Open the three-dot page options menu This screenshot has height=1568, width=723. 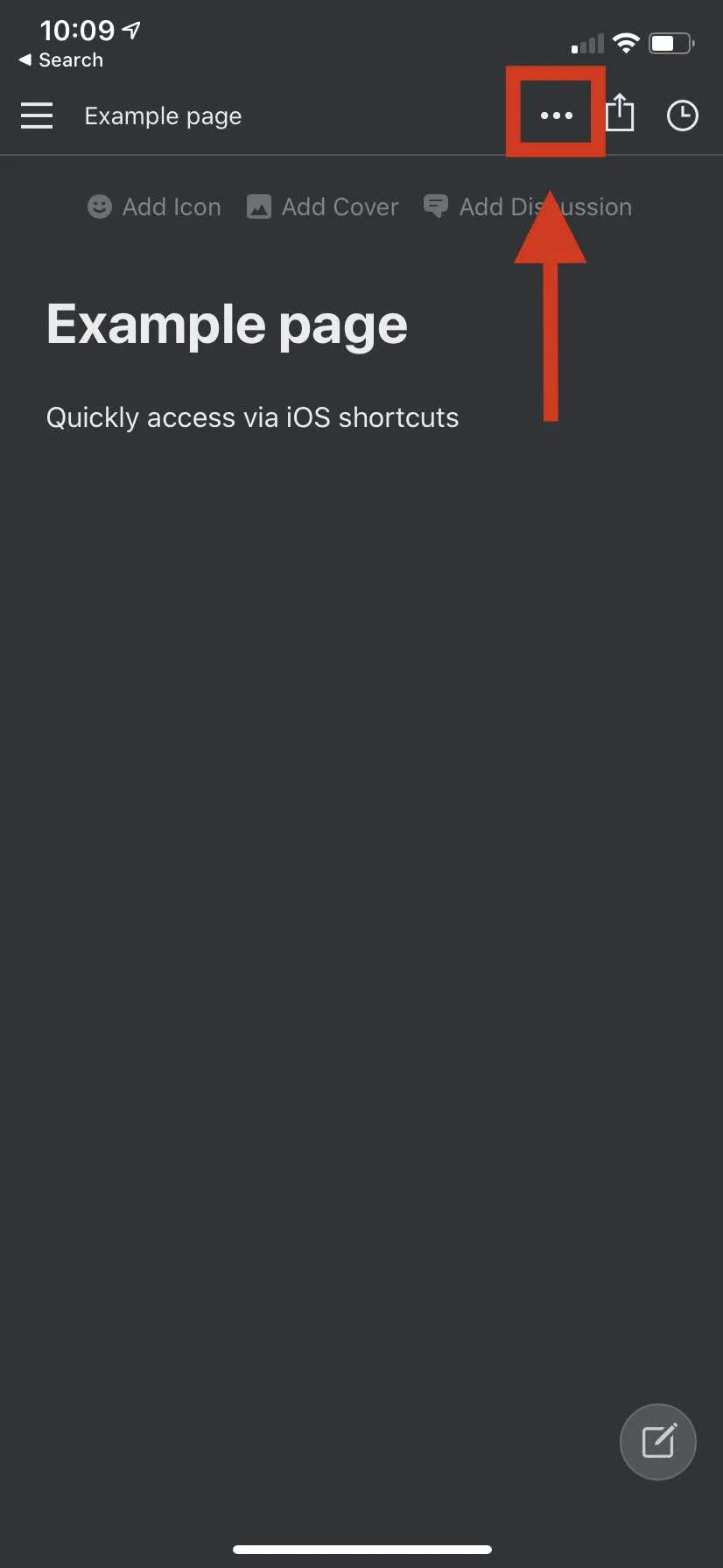click(556, 115)
